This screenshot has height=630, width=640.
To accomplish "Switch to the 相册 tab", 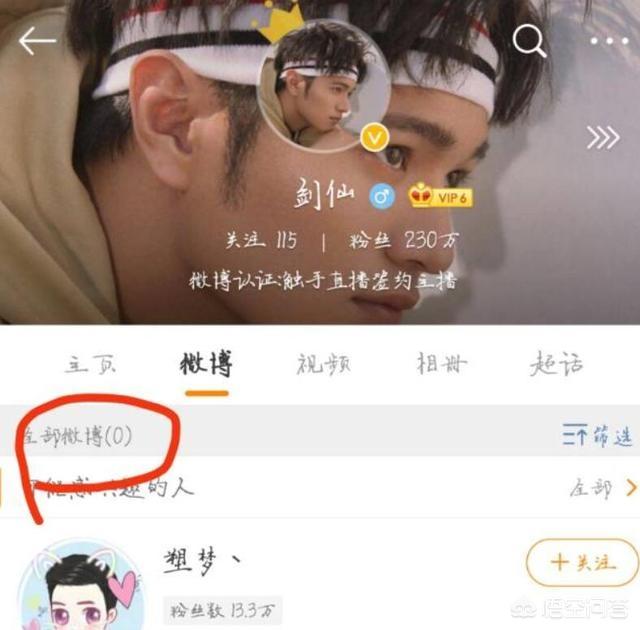I will 442,364.
